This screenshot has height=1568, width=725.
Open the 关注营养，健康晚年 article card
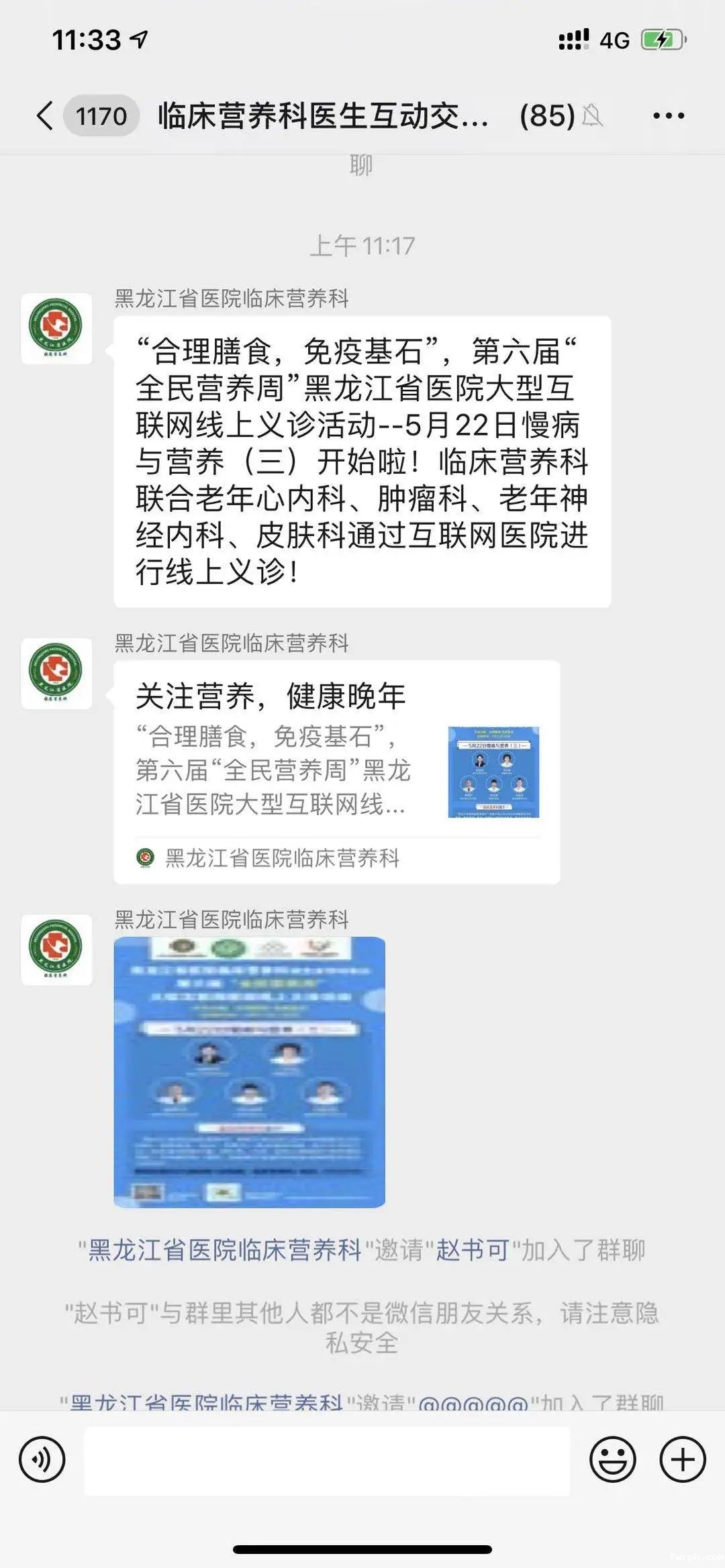click(336, 772)
